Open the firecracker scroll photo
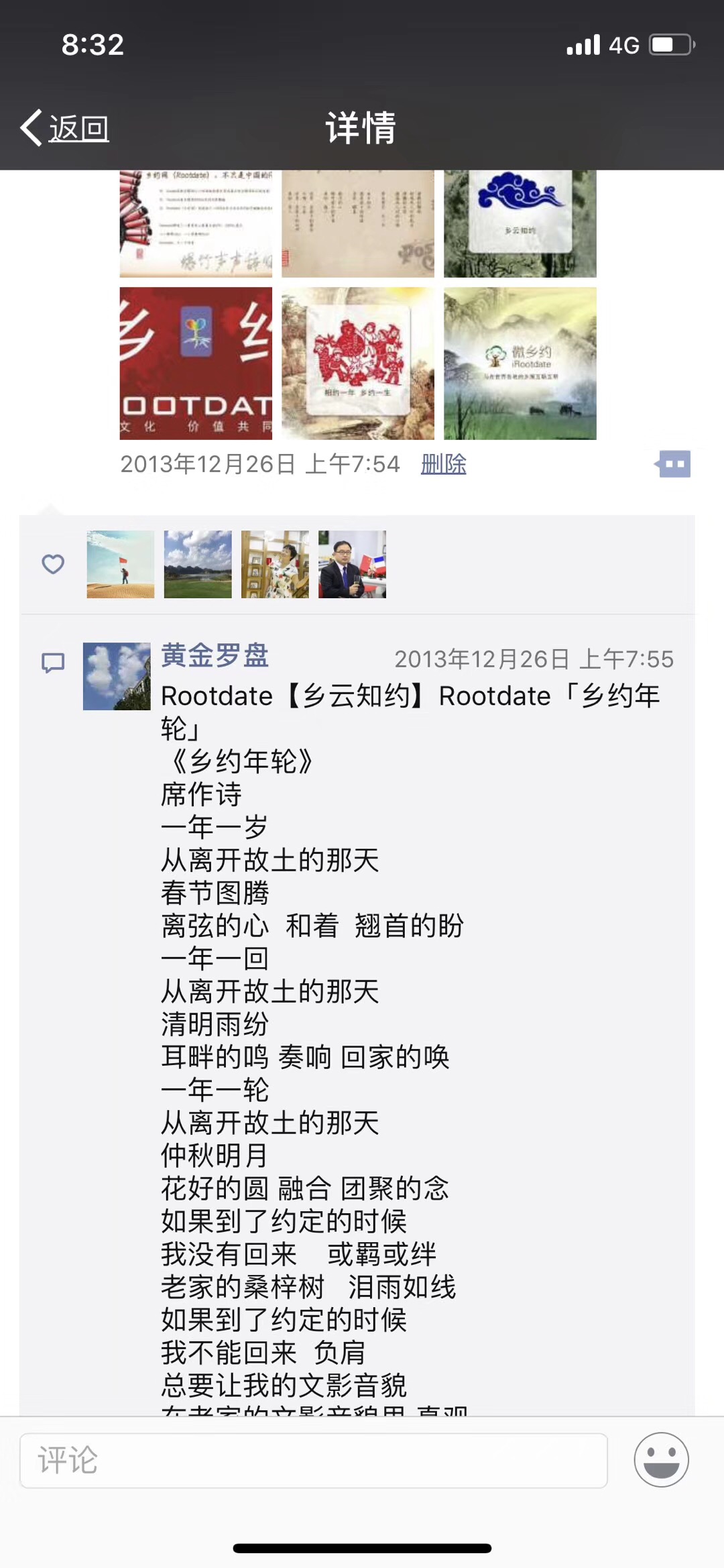 coord(196,223)
